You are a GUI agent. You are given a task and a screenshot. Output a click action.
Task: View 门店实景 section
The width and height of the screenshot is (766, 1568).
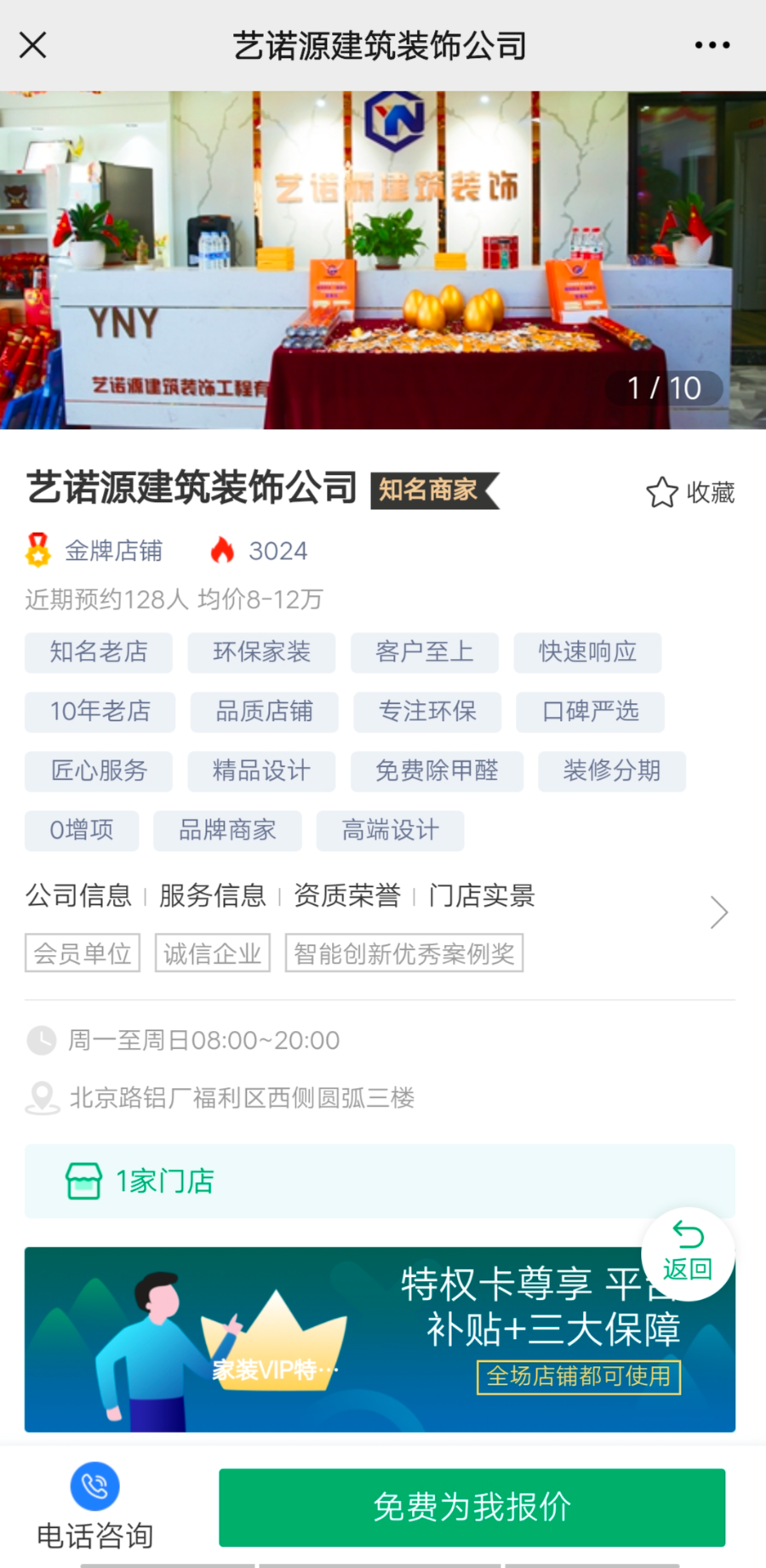(481, 896)
